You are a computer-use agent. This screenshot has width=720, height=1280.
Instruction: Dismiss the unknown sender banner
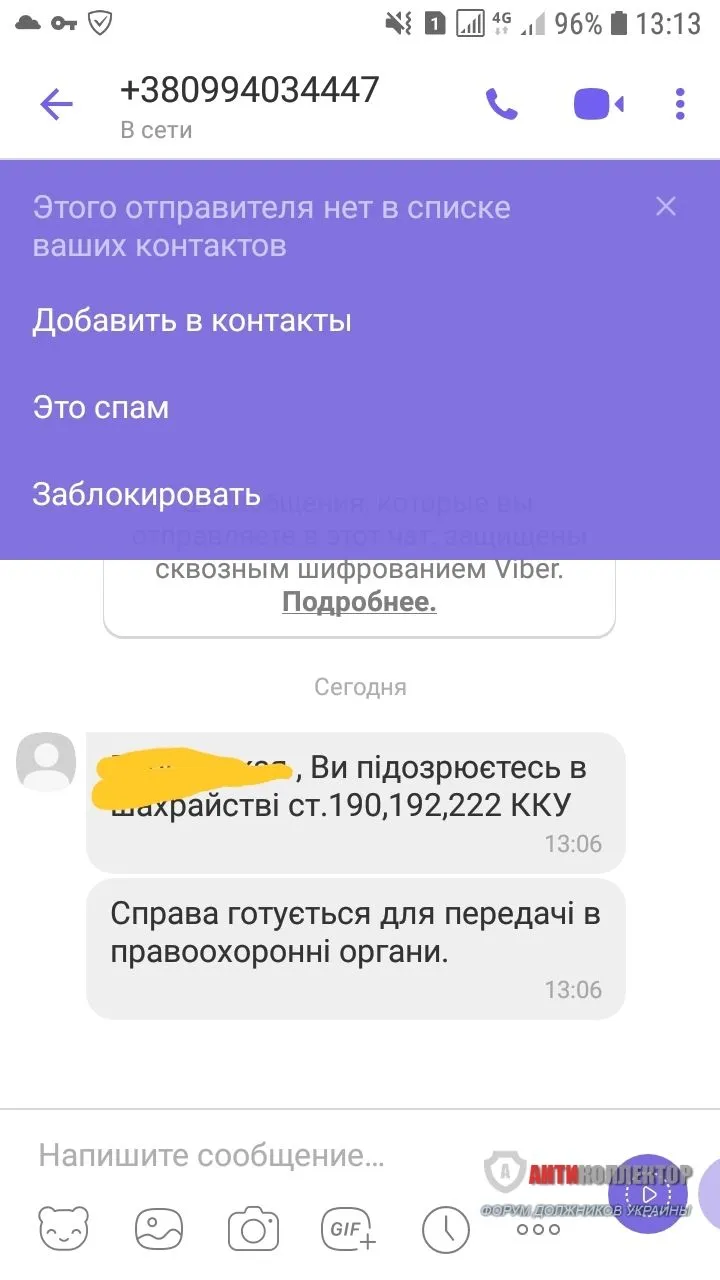[666, 207]
